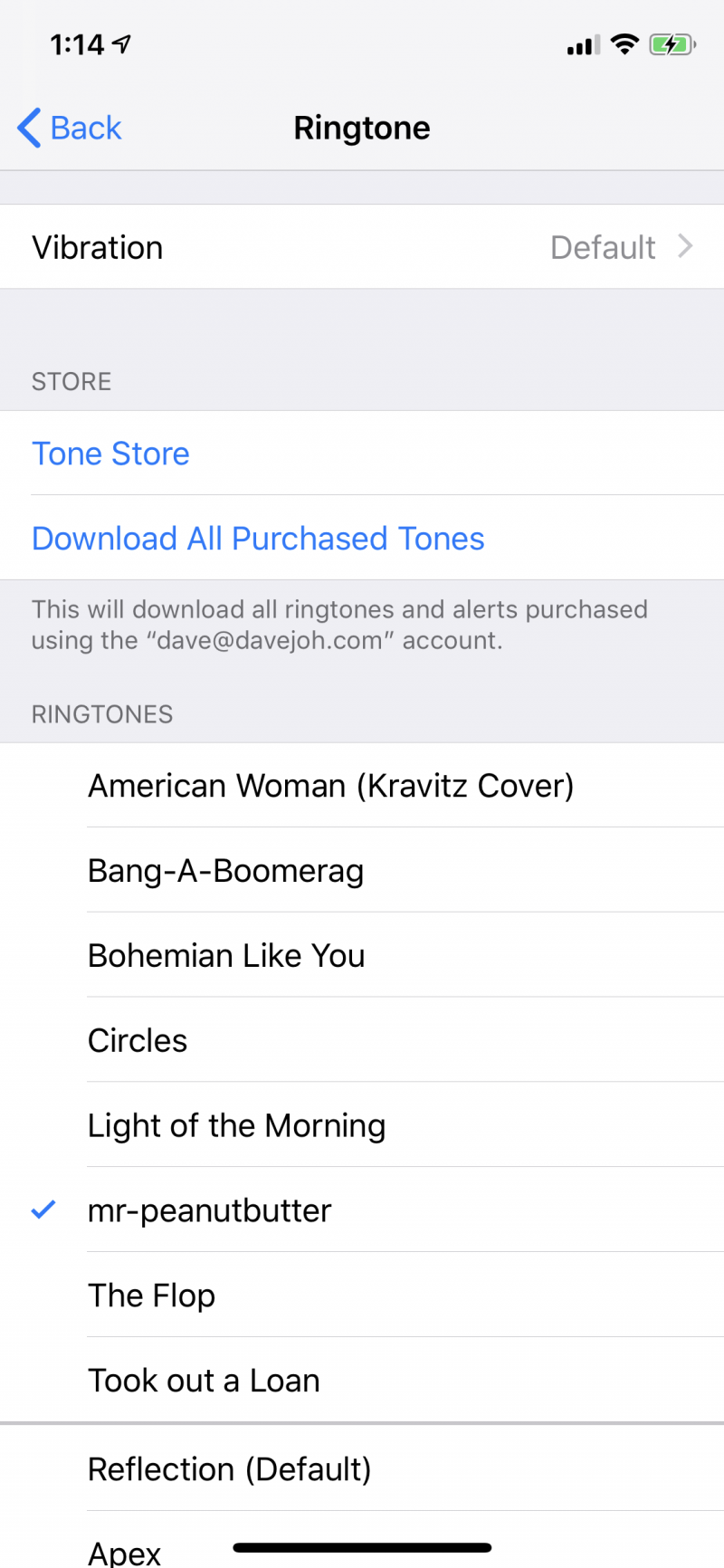Switch to Reflection (Default) ringtone
Image resolution: width=724 pixels, height=1568 pixels.
362,1469
